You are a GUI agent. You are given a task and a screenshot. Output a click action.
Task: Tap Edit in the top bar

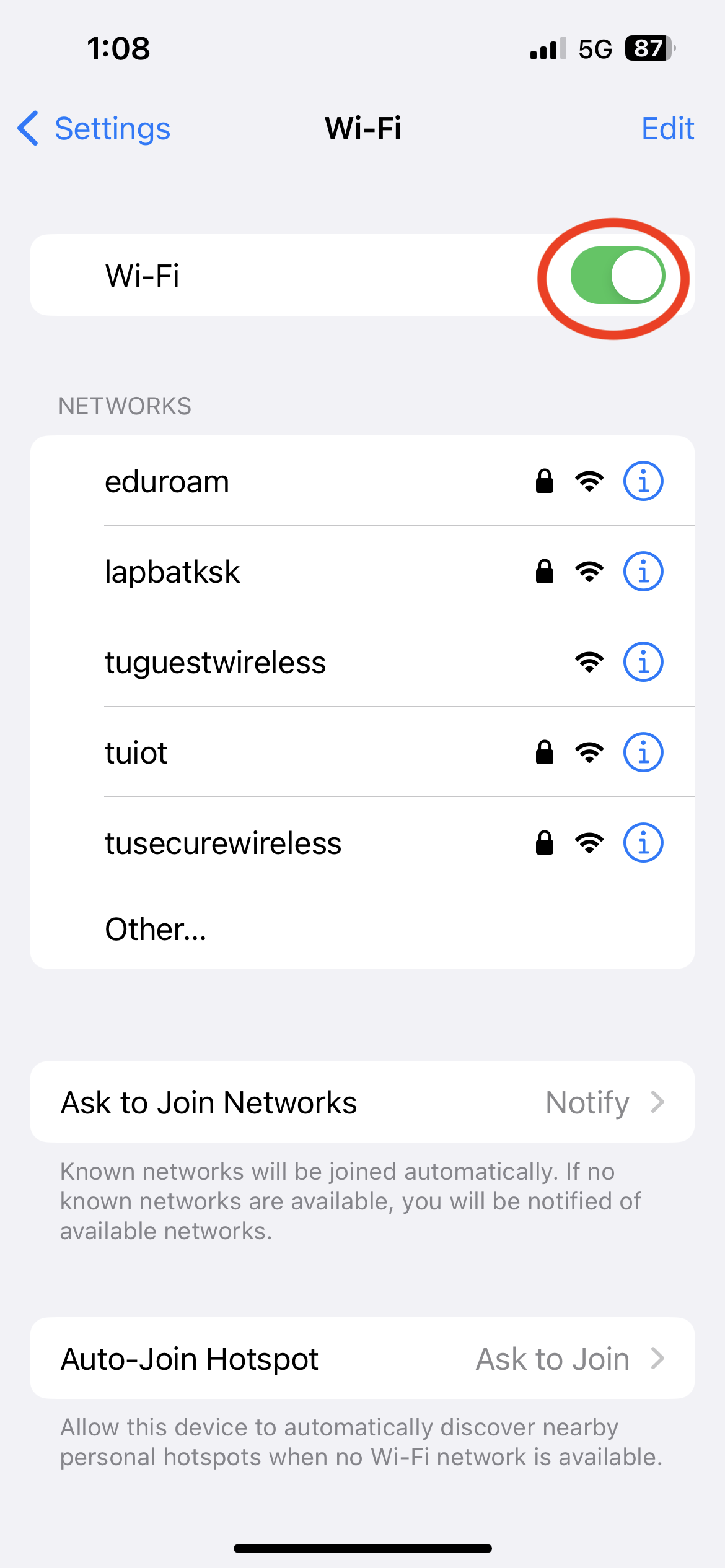pyautogui.click(x=667, y=129)
